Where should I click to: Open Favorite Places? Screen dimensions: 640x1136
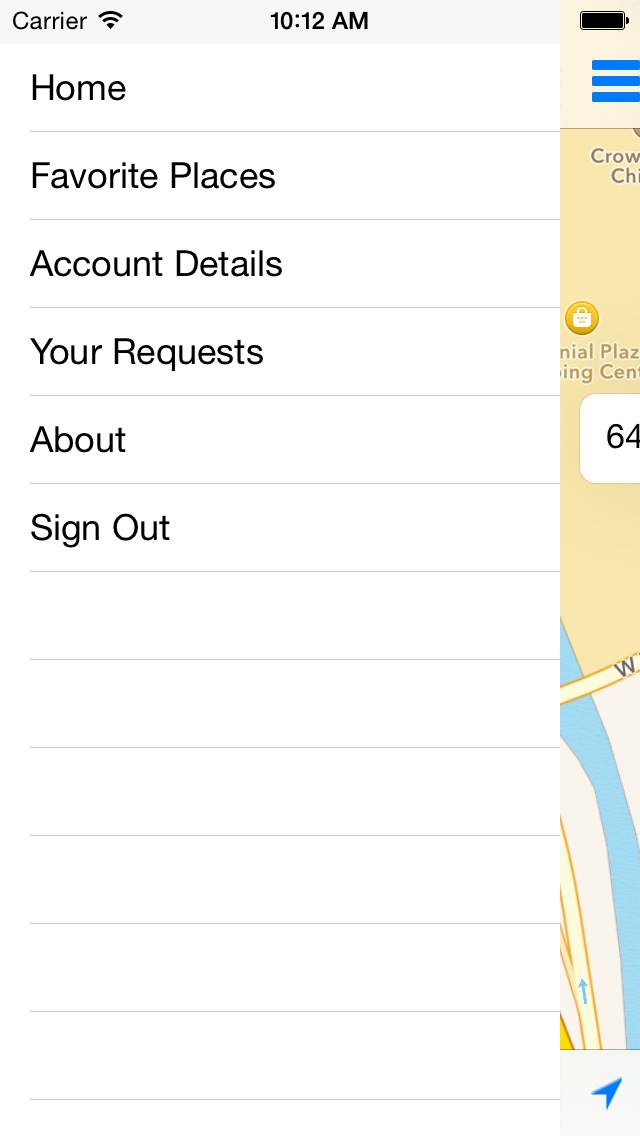[280, 176]
